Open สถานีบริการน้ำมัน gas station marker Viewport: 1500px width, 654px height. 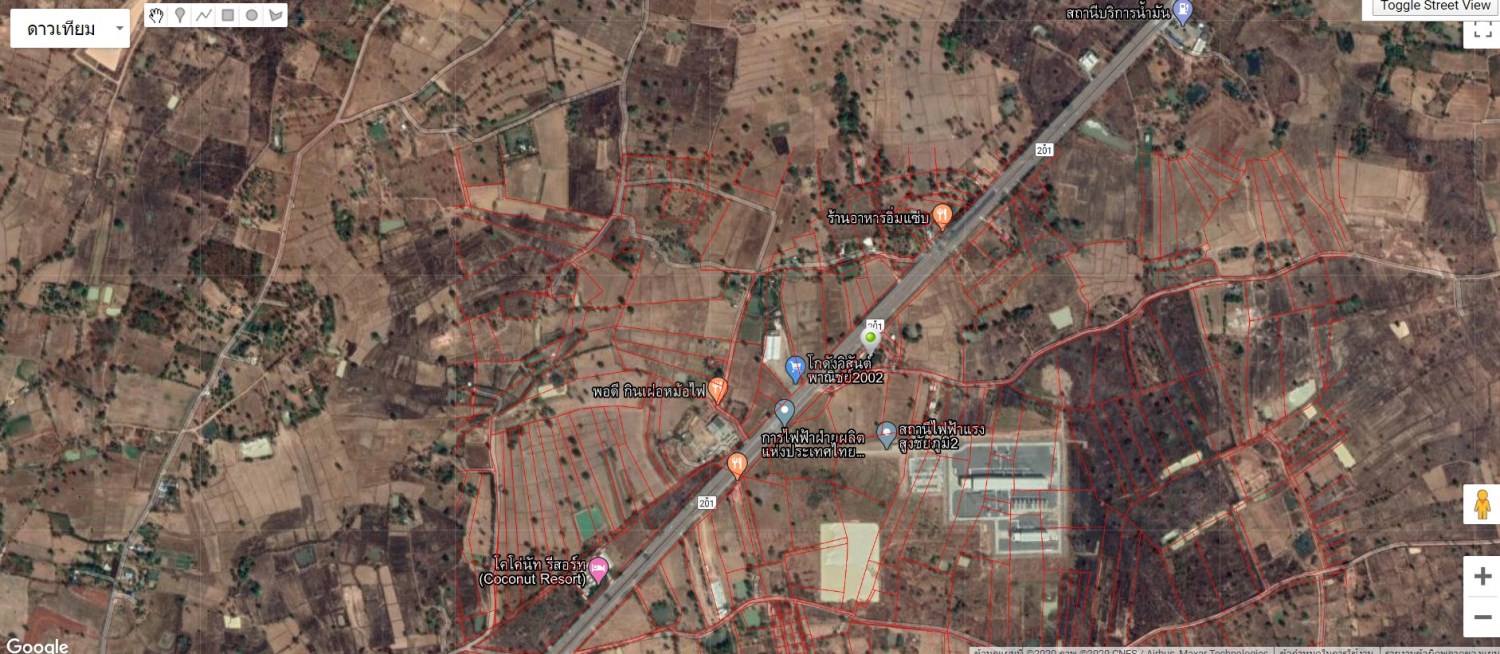(x=1183, y=12)
